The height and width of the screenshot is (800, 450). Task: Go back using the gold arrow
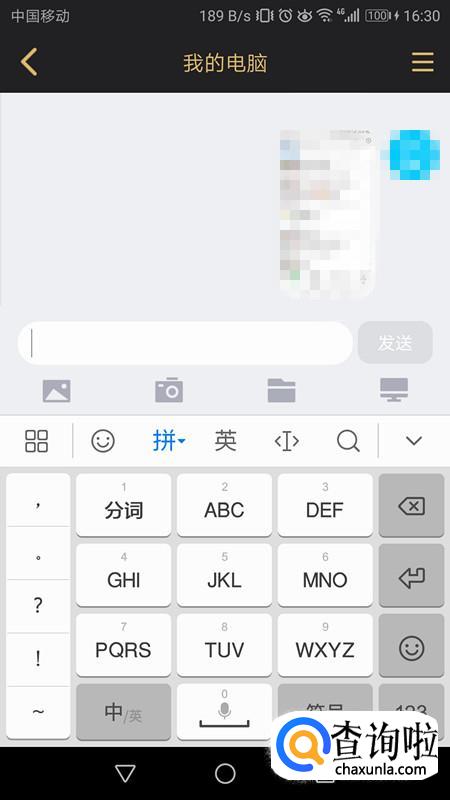(x=29, y=62)
